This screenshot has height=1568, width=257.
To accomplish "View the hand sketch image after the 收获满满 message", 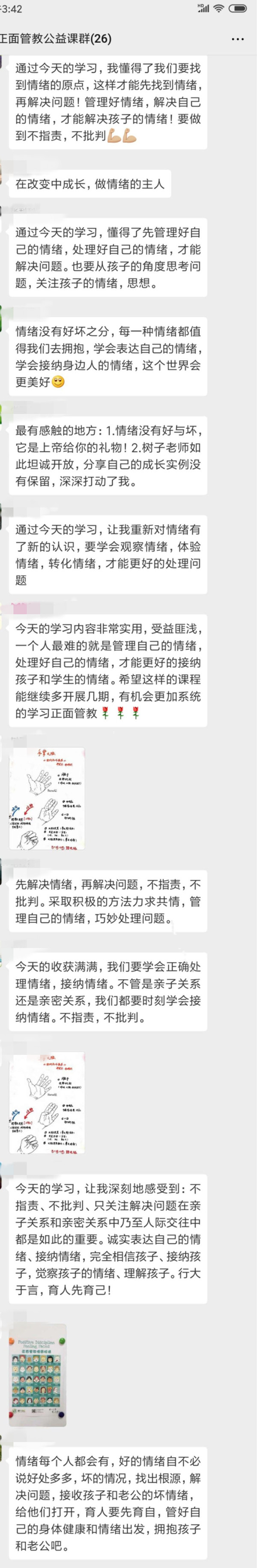I will 47,1102.
